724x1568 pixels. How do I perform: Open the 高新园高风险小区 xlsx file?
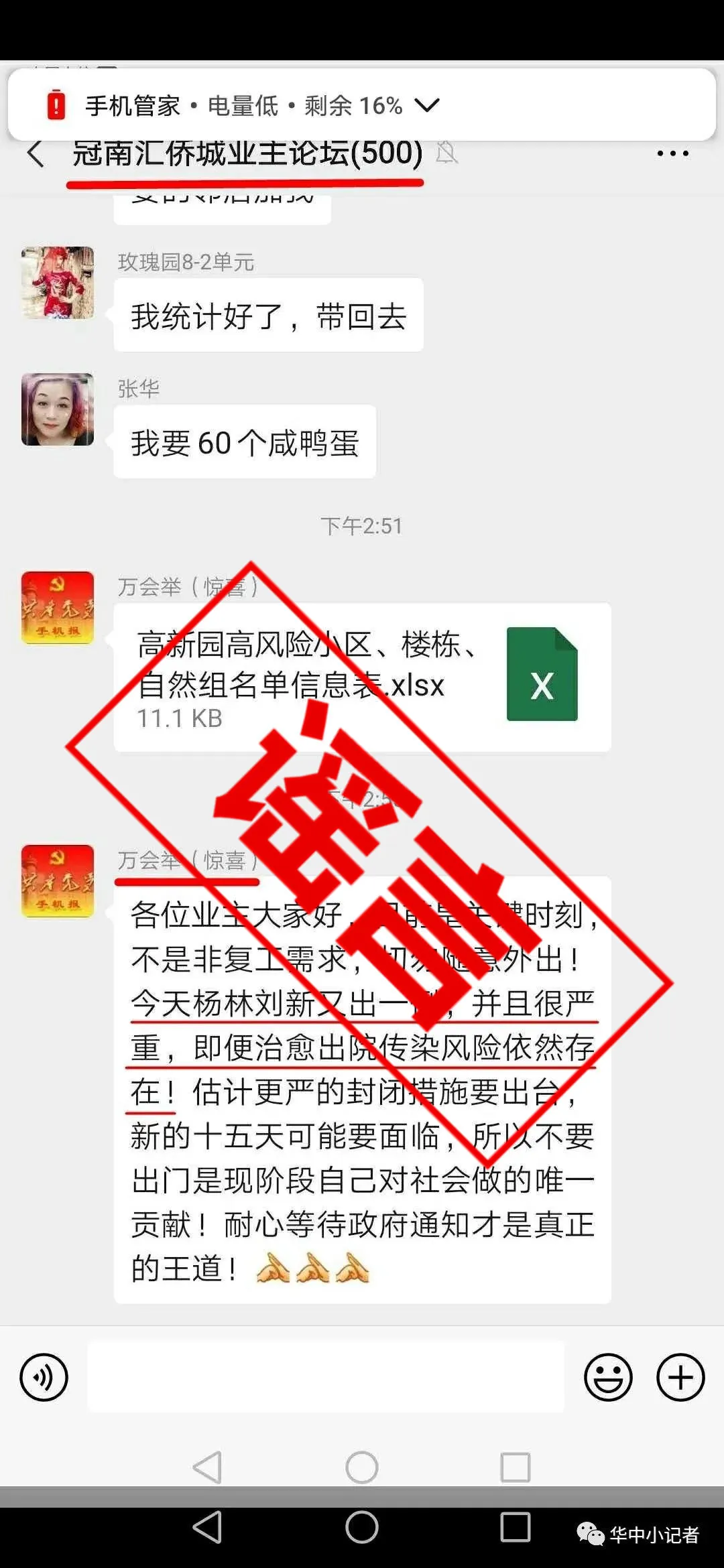tap(362, 677)
